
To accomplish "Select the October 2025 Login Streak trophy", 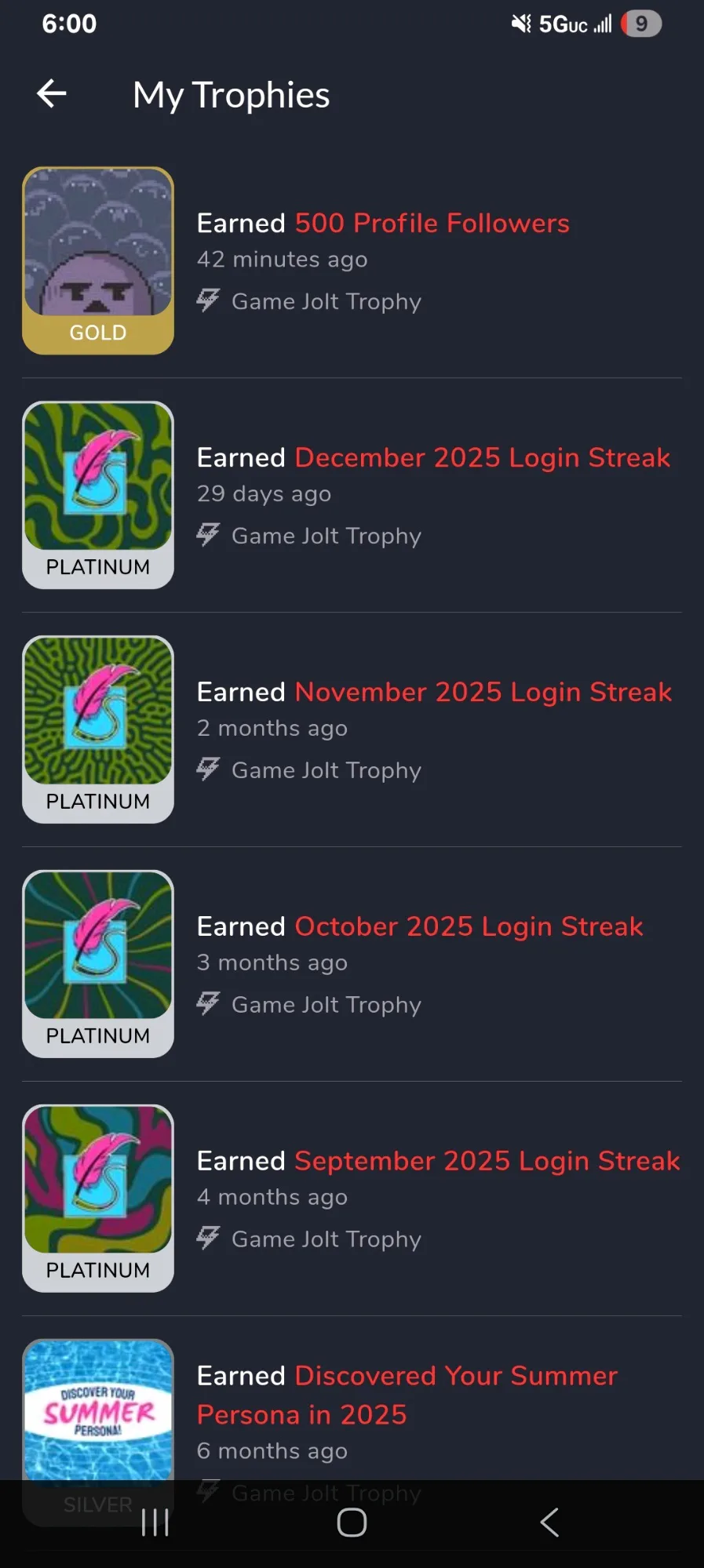I will click(469, 927).
